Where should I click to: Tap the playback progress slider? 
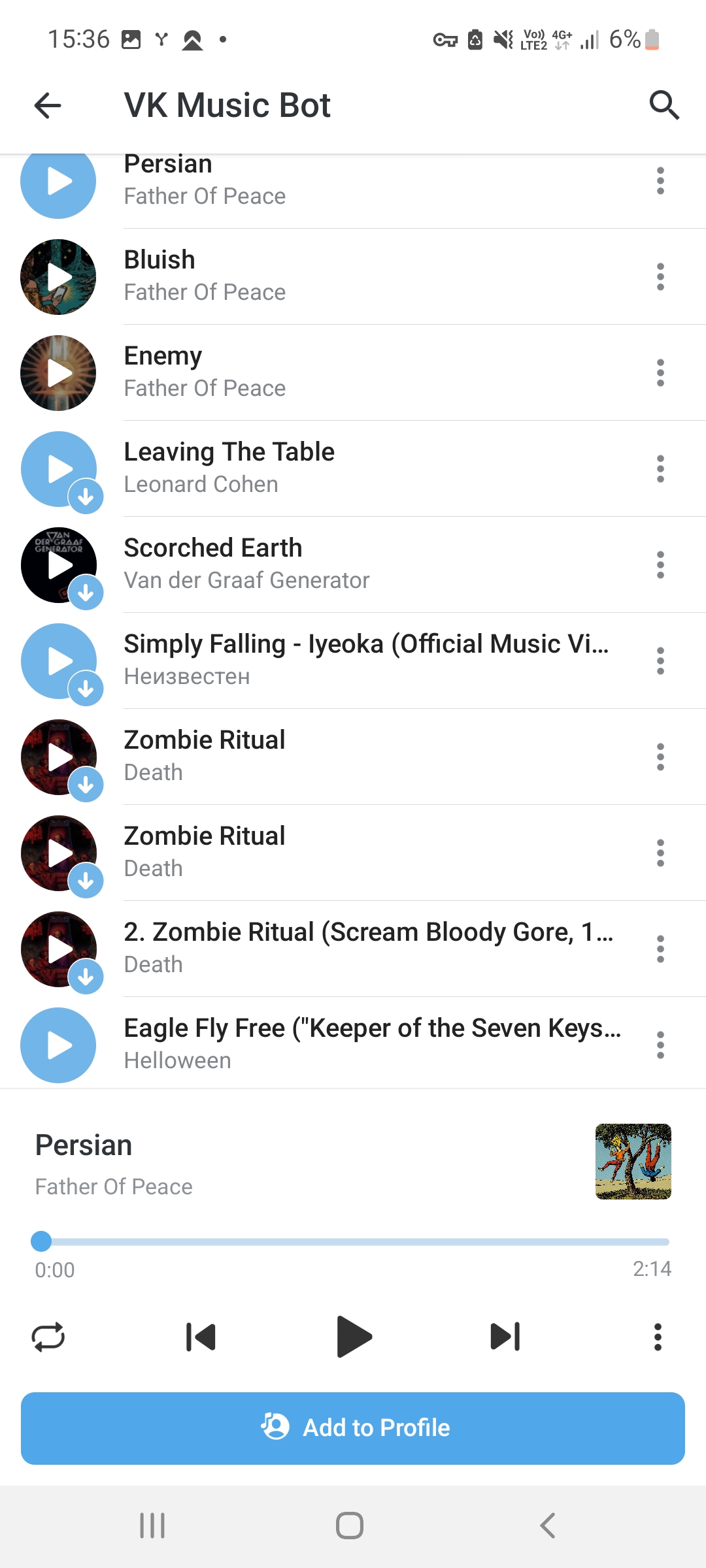click(x=353, y=1241)
